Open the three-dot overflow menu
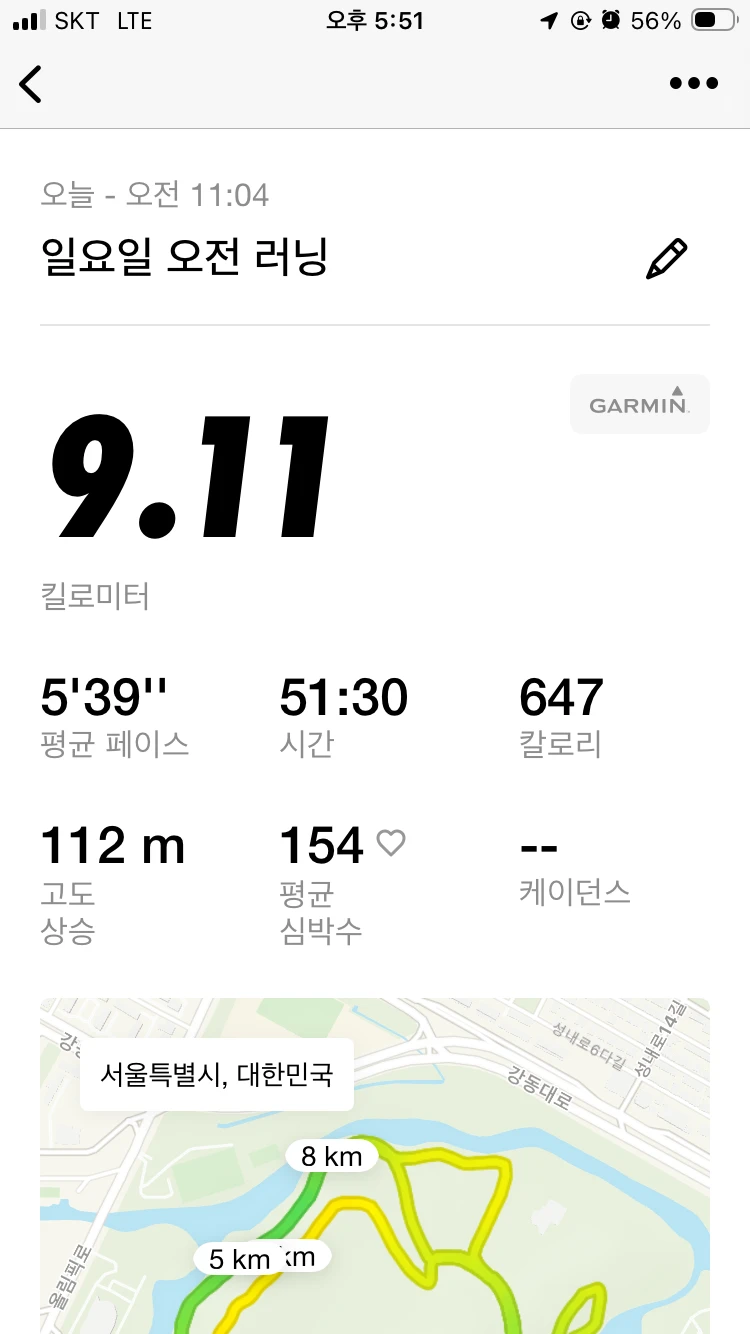The width and height of the screenshot is (750, 1334). pyautogui.click(x=694, y=84)
